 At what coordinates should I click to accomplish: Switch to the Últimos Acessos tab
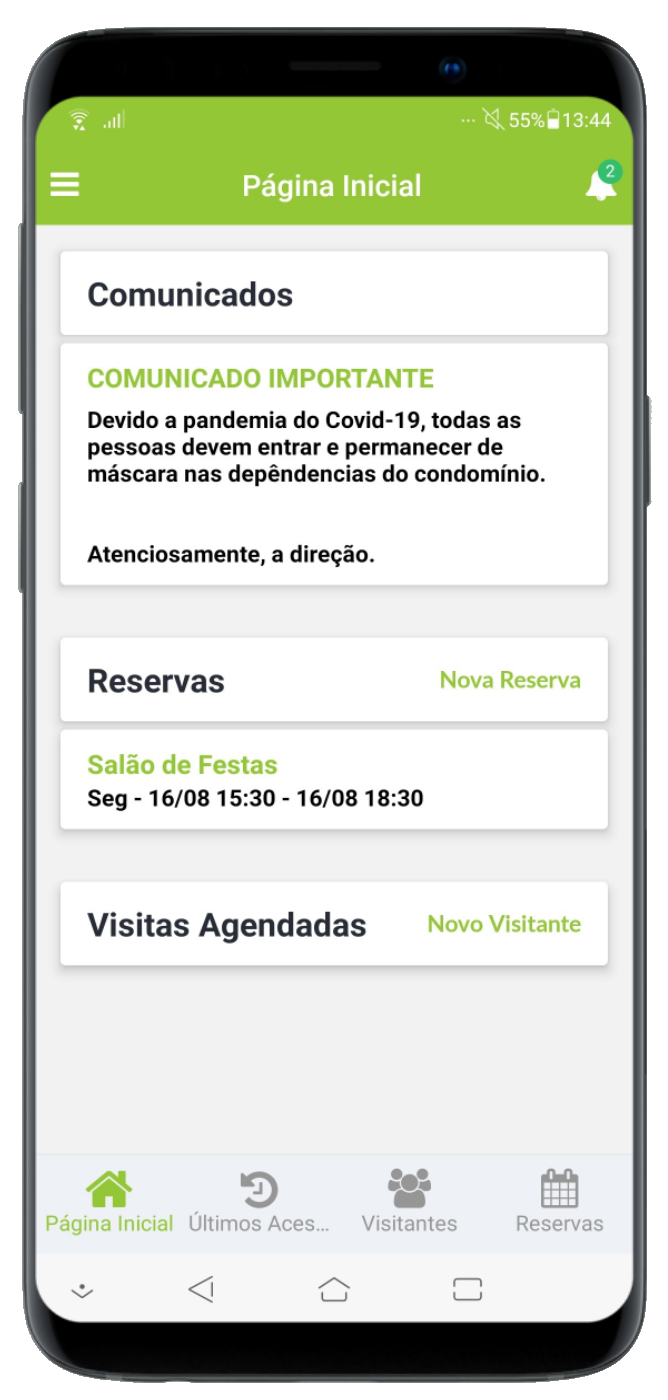coord(259,1203)
